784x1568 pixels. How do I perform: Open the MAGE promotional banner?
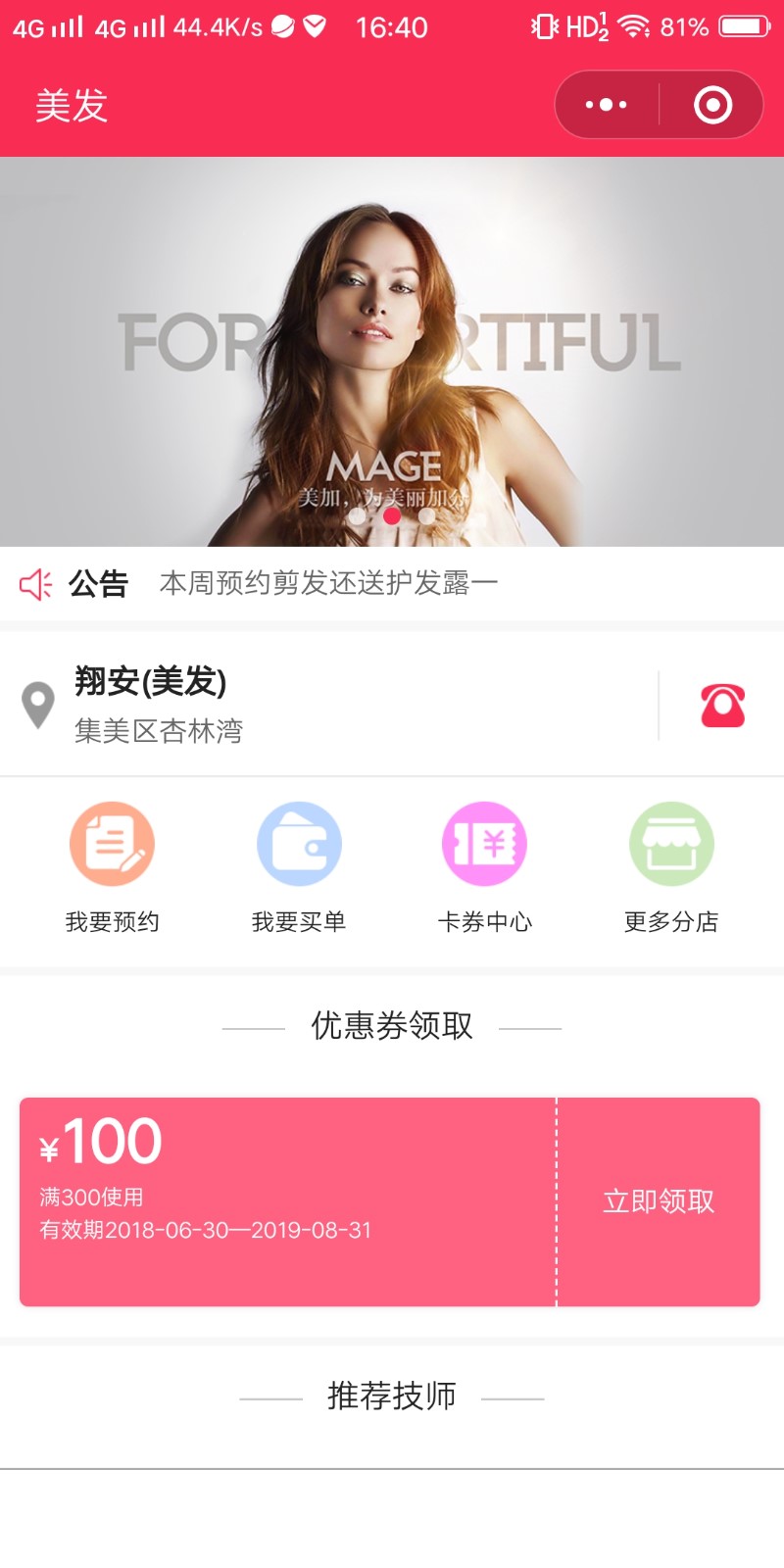coord(392,351)
